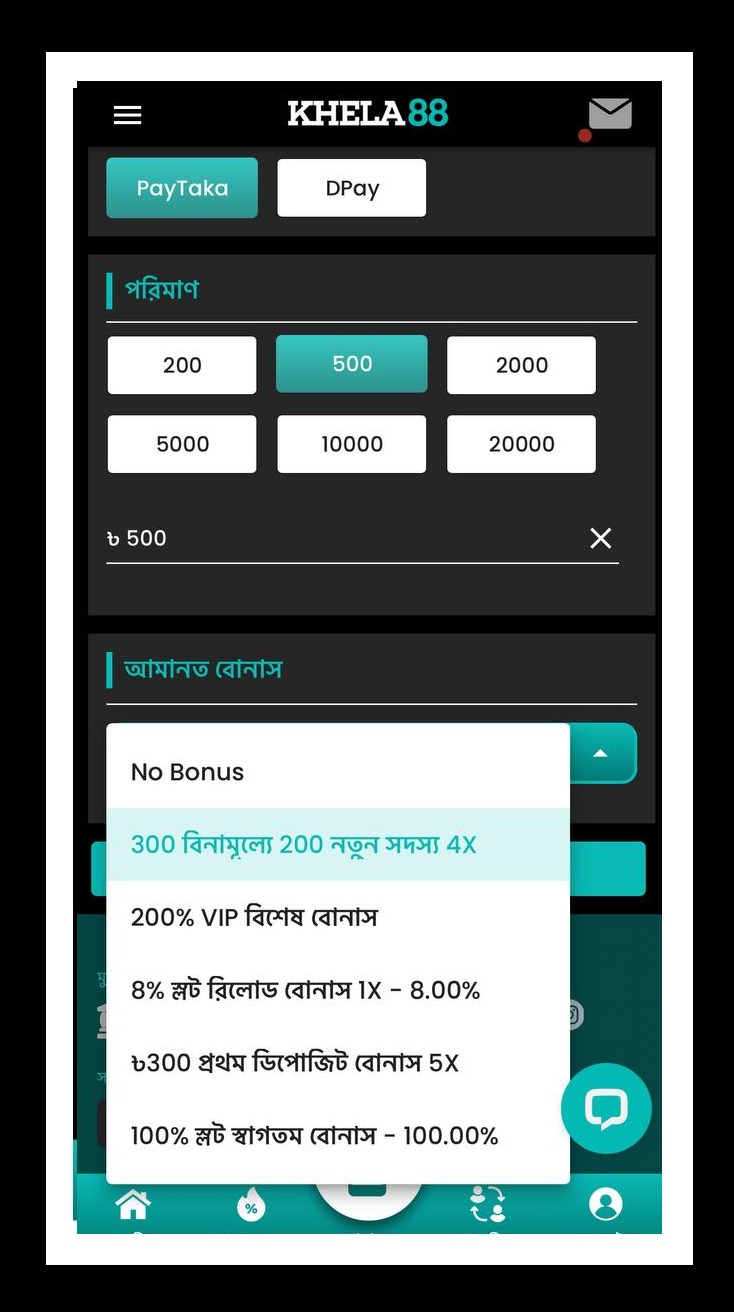Go to the home tab

pyautogui.click(x=133, y=1204)
